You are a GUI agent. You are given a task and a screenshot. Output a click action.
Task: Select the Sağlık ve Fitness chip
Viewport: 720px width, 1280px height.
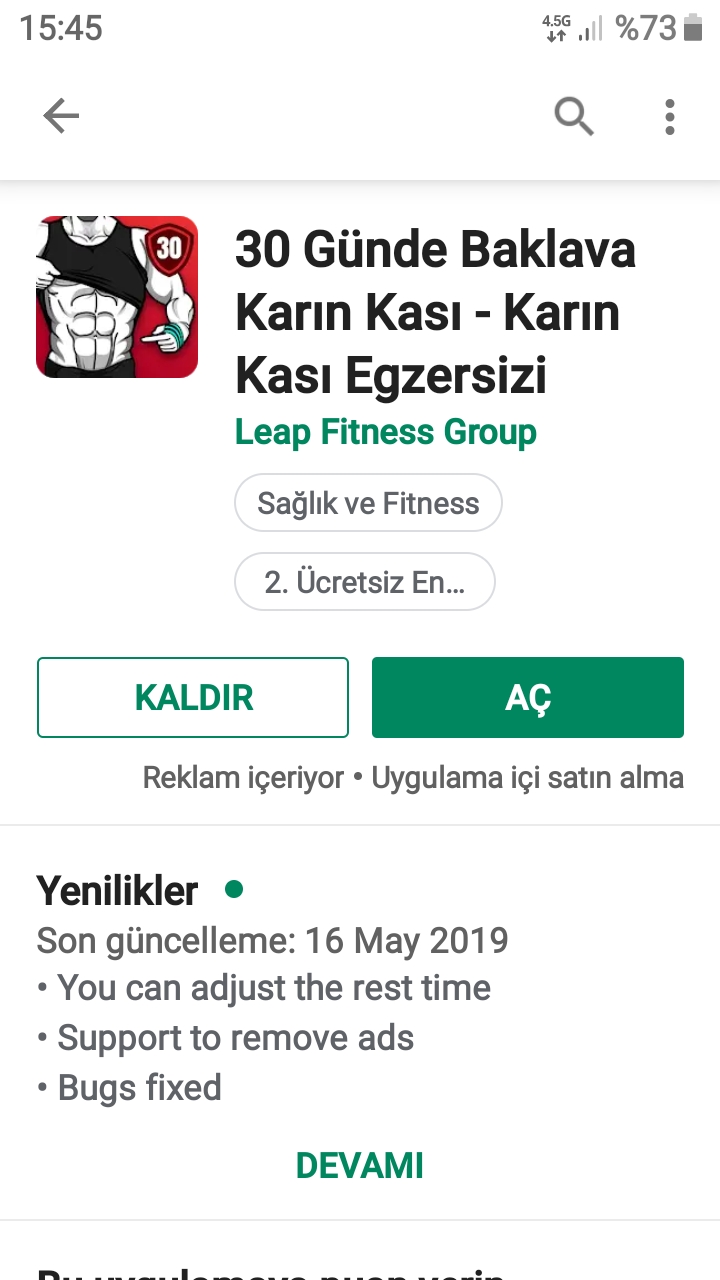tap(368, 503)
